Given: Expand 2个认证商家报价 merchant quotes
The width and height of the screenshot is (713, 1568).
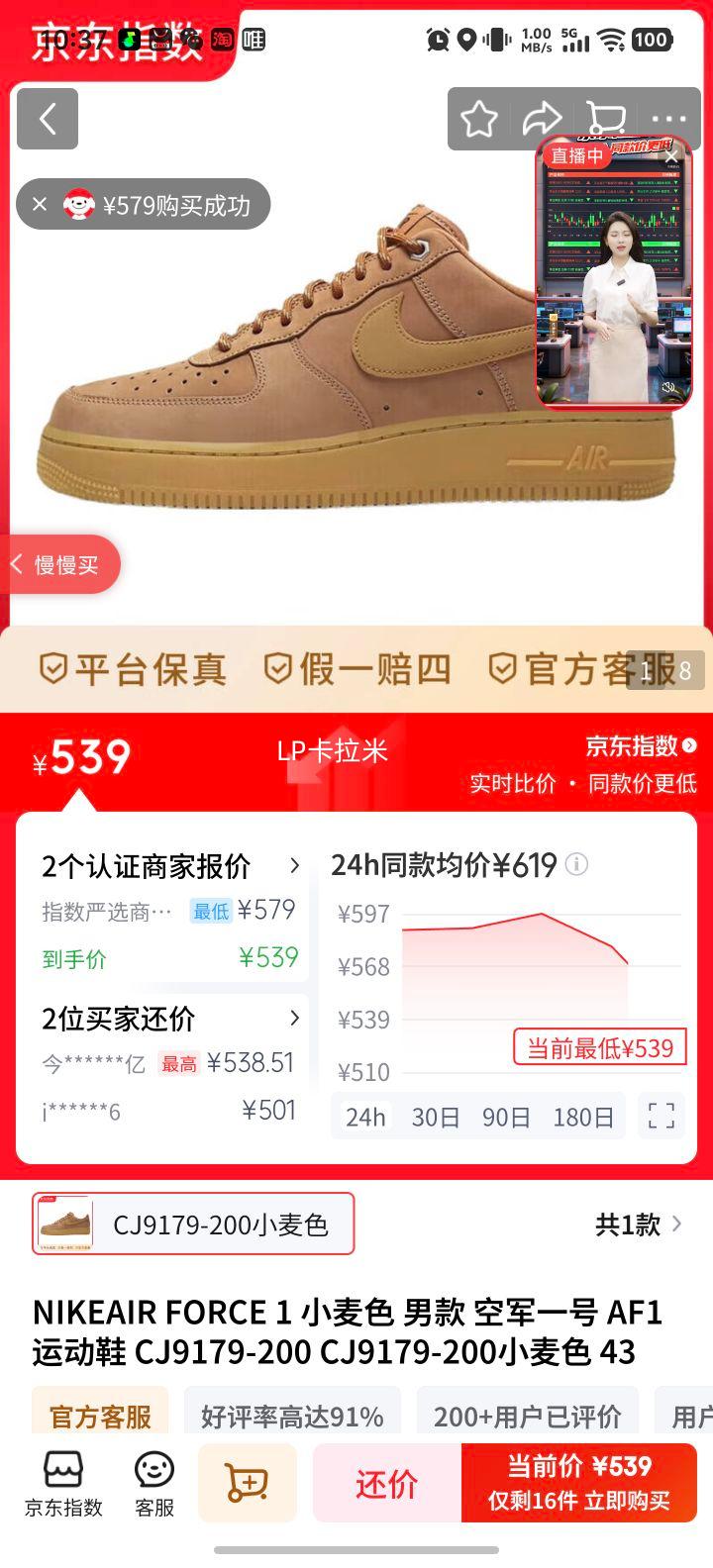Looking at the screenshot, I should [x=293, y=864].
